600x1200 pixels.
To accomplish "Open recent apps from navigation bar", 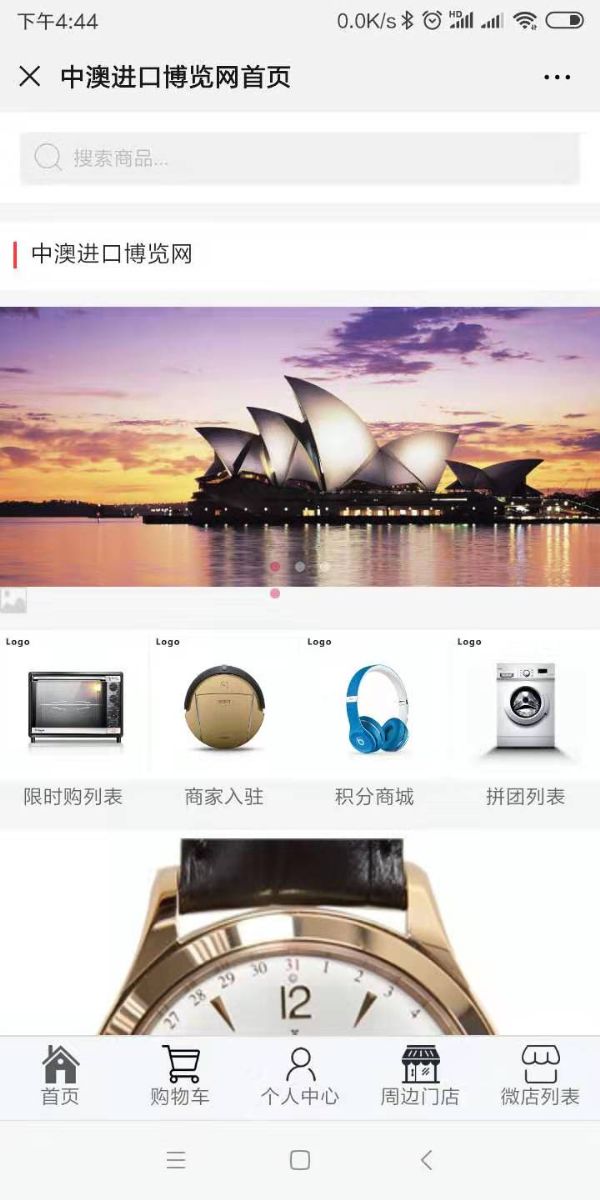I will point(176,1160).
